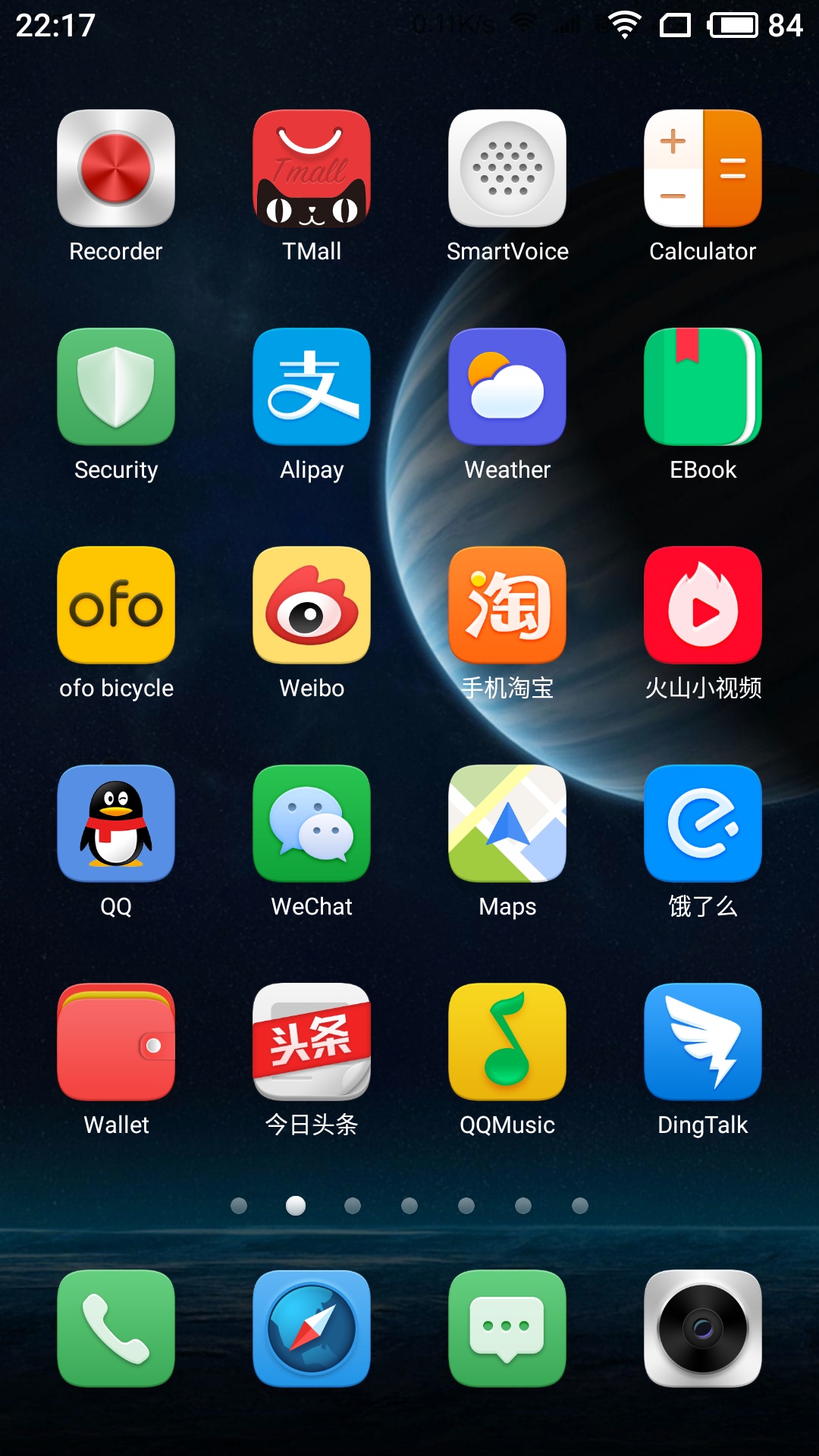
Task: Launch Alipay
Action: (x=312, y=387)
